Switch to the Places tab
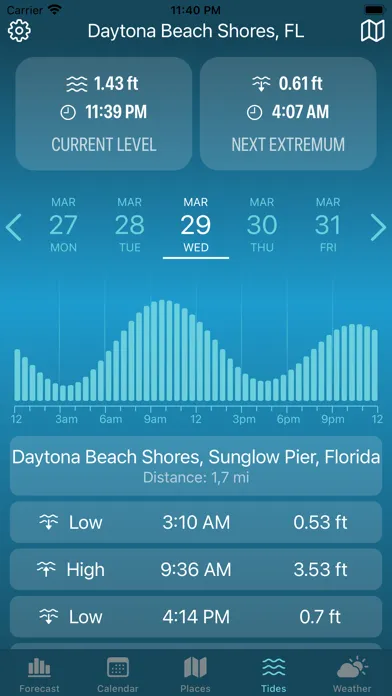The height and width of the screenshot is (696, 392). tap(195, 675)
